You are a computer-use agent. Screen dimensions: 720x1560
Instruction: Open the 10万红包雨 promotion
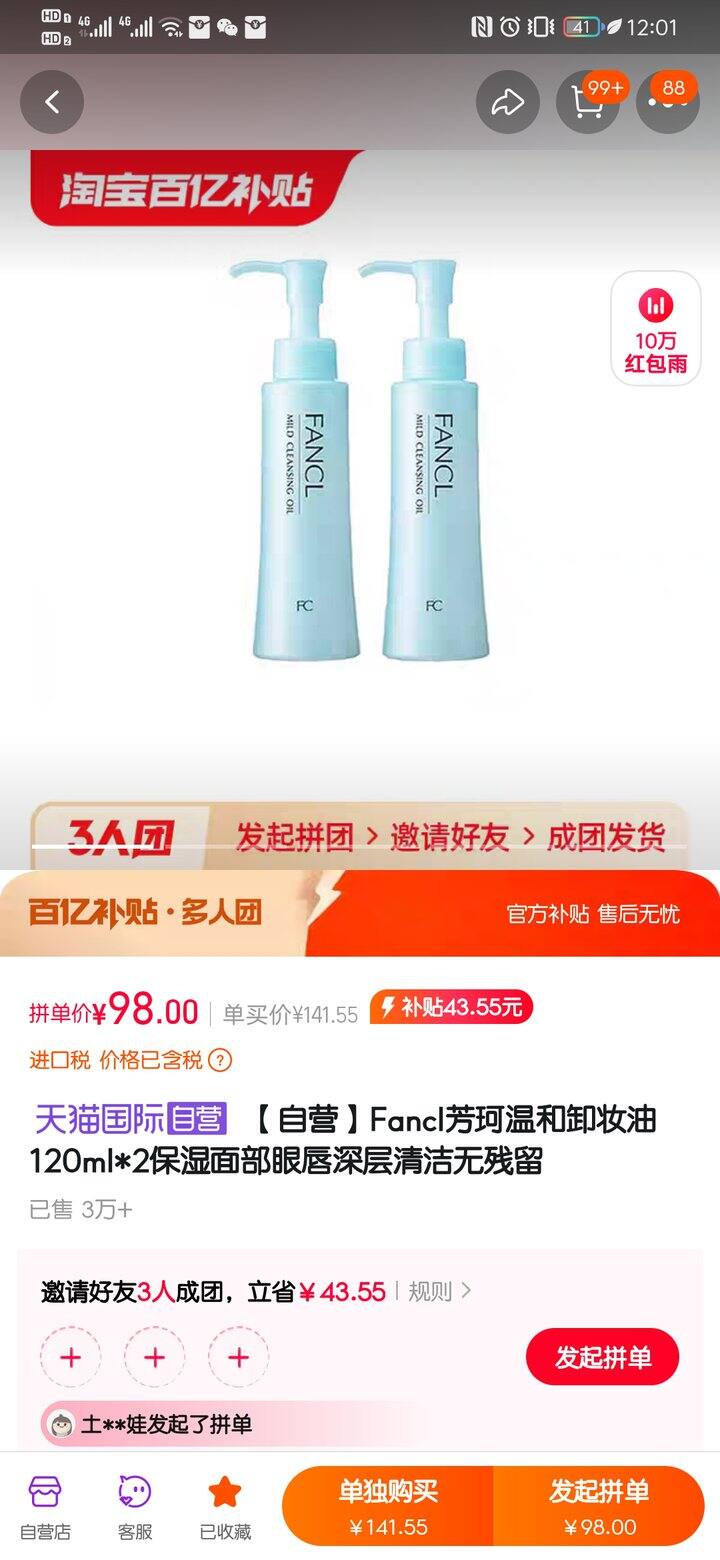click(656, 329)
